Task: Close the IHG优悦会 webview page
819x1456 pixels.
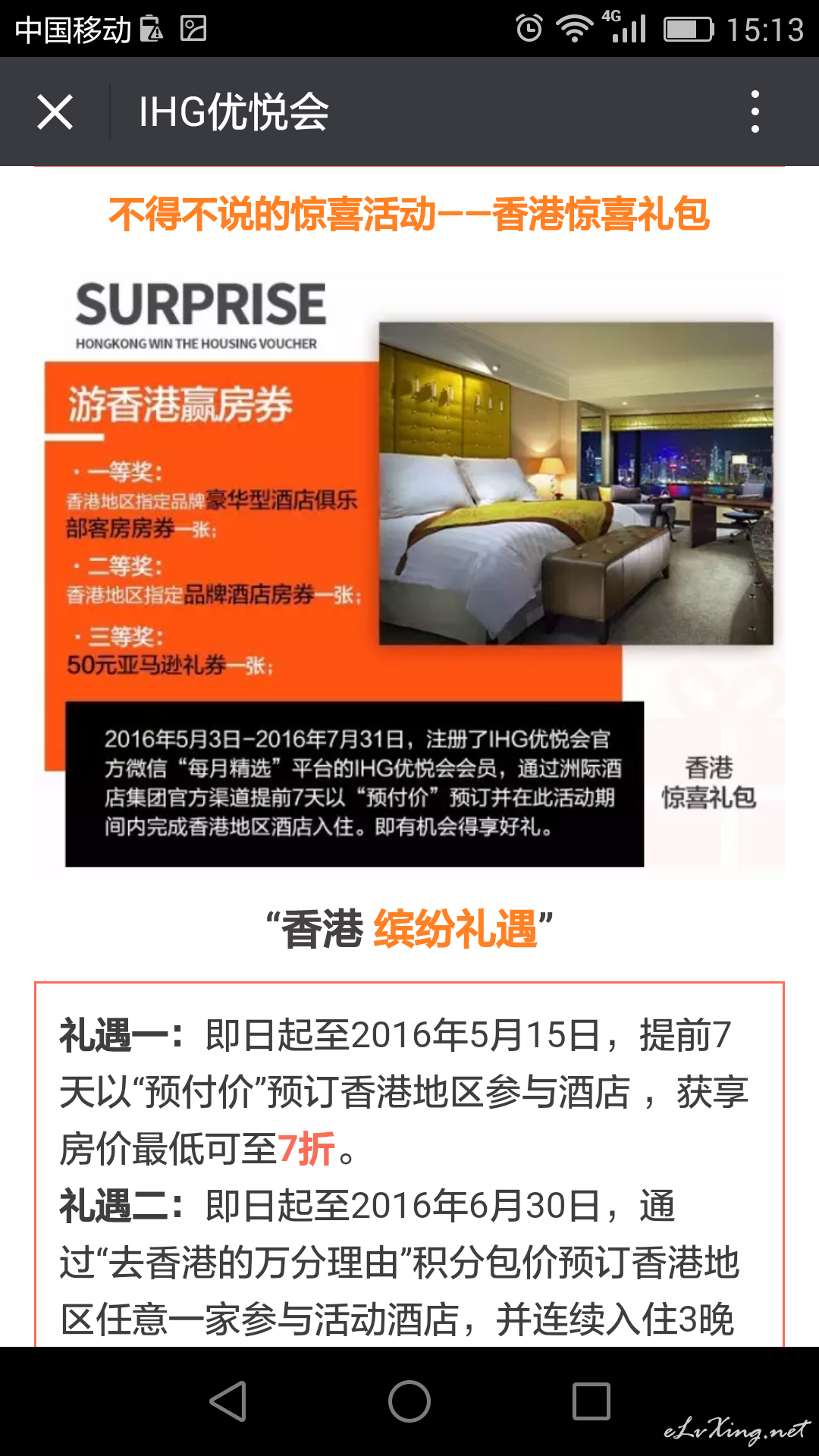Action: coord(55,112)
